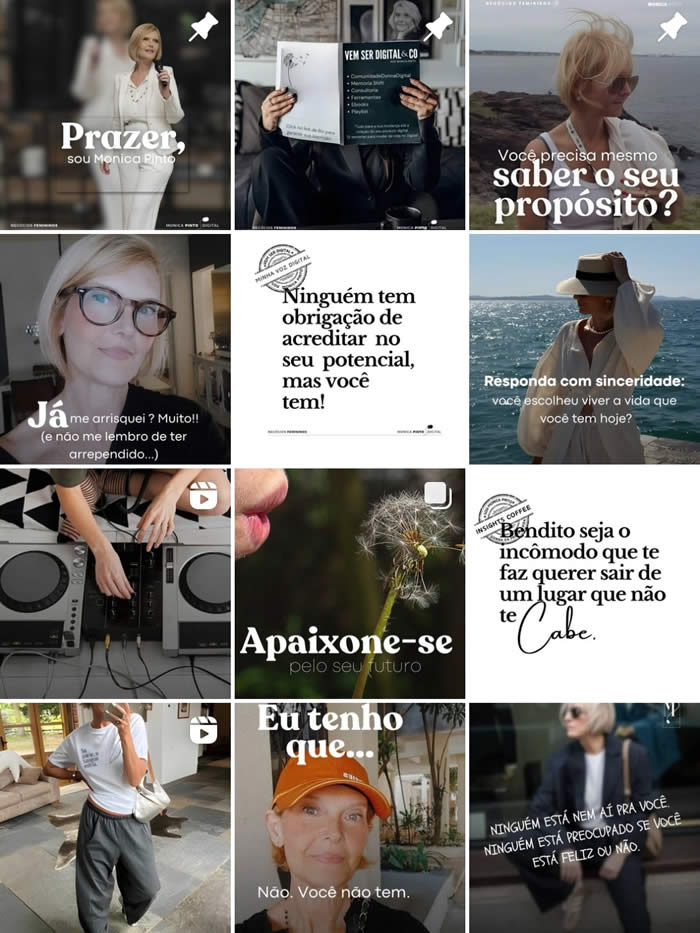View the 'Responda com sinceridade' post
This screenshot has height=933, width=700.
tap(584, 349)
